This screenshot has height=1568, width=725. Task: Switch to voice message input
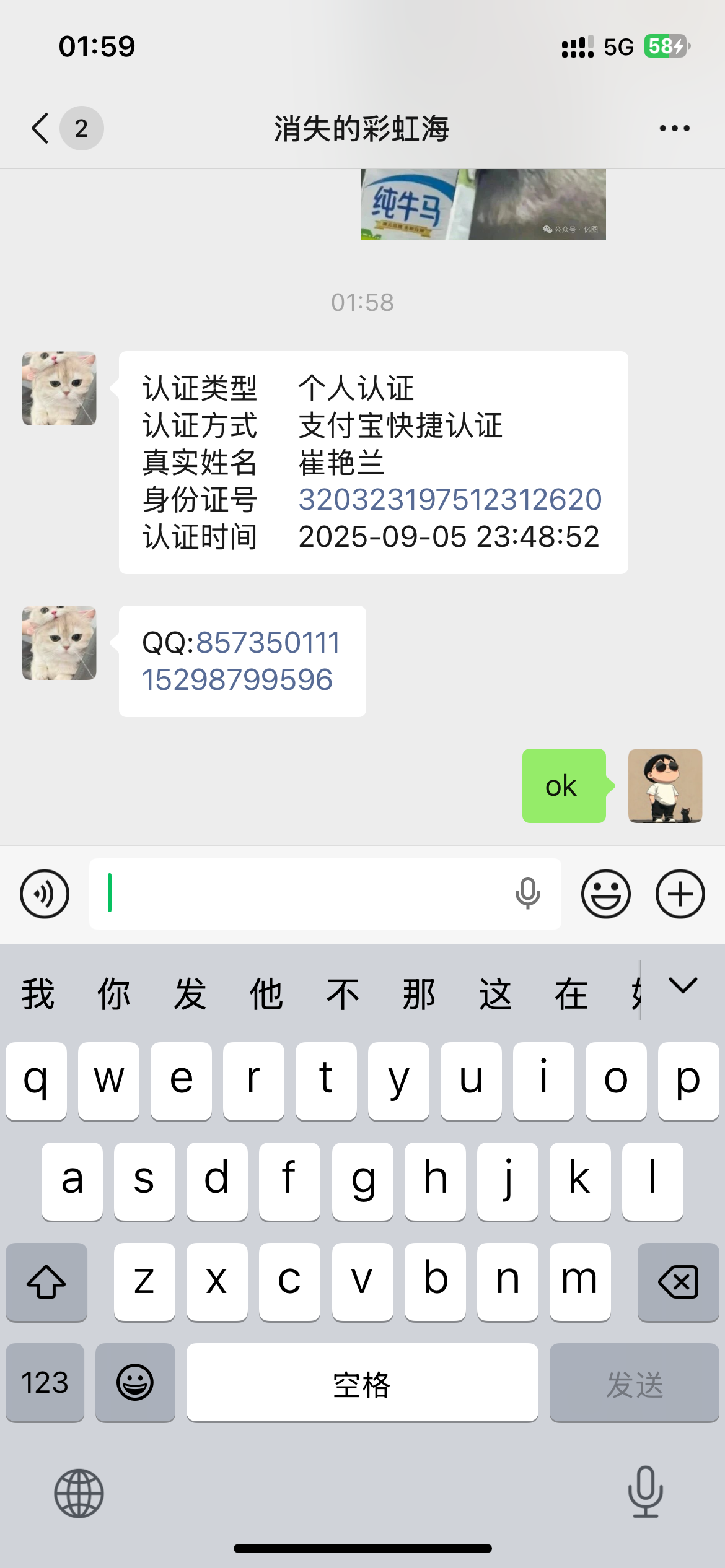tap(45, 894)
